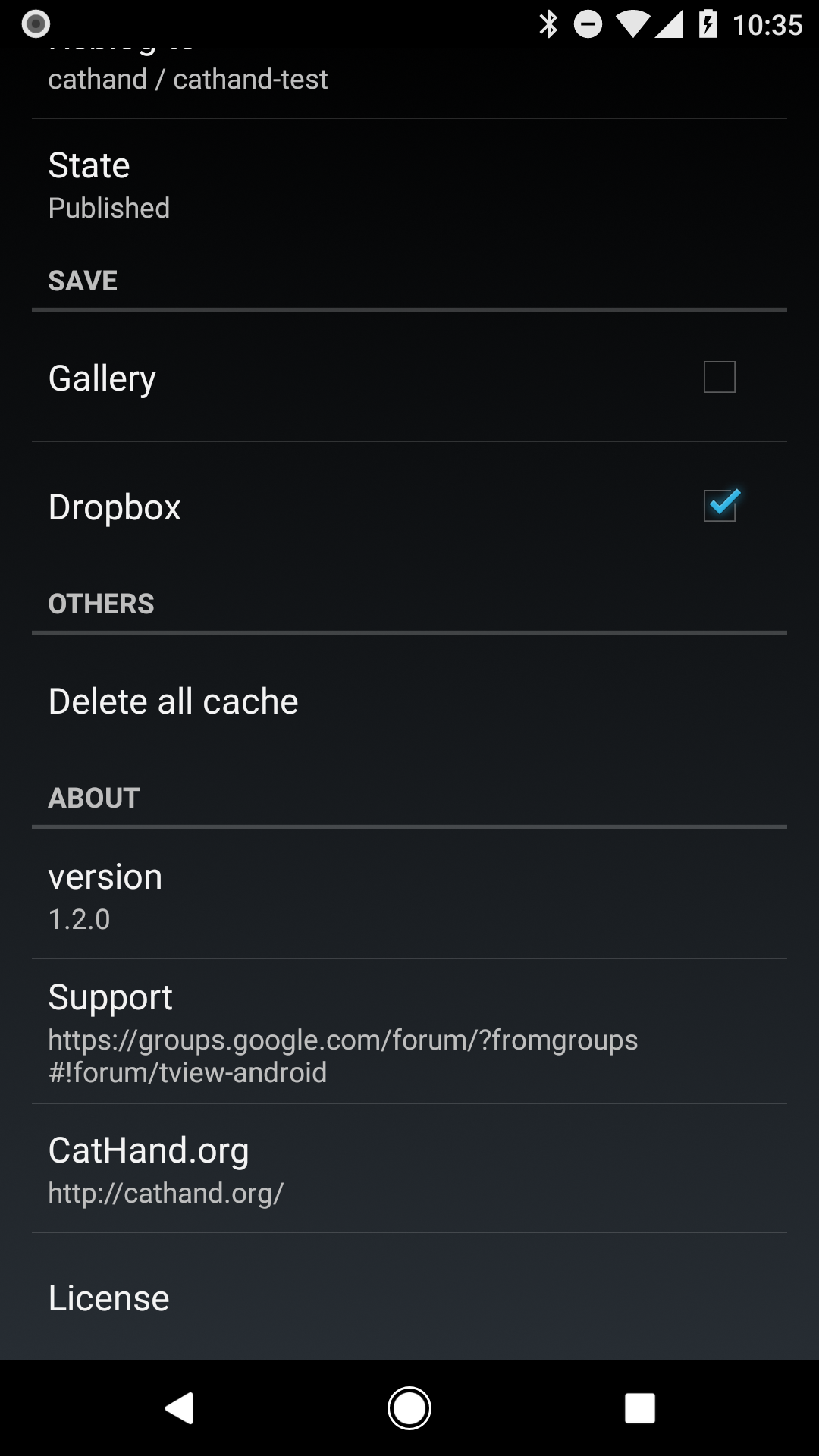
Task: Select the SAVE section header
Action: tap(83, 279)
